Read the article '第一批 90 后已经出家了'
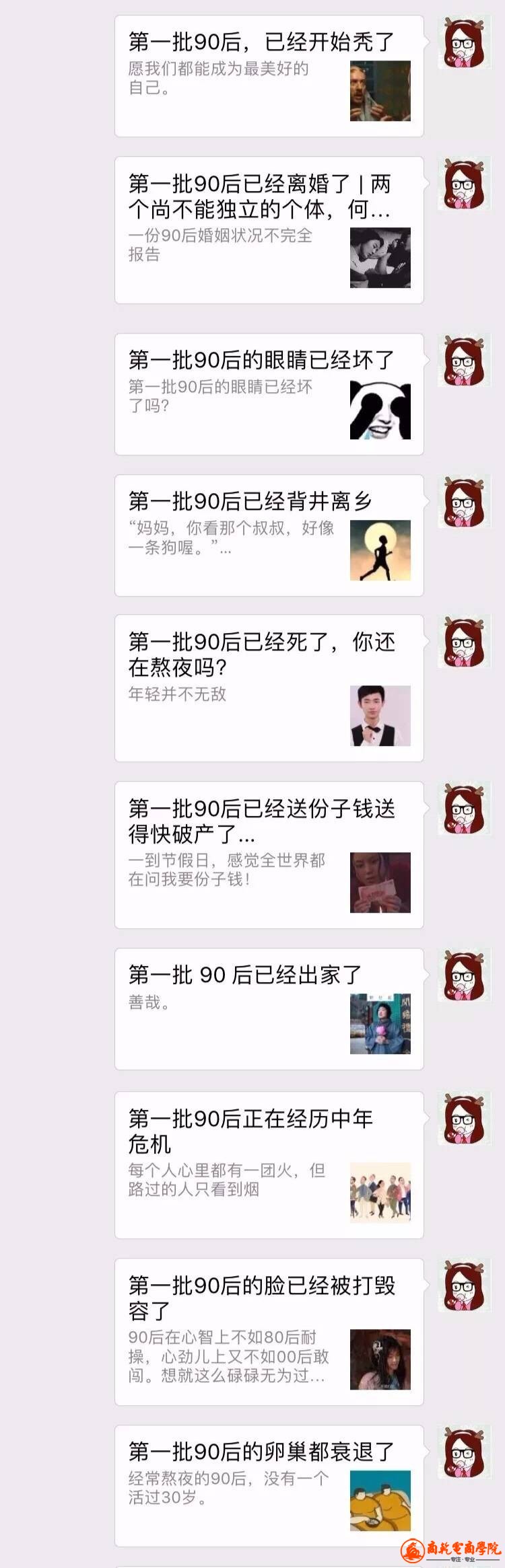Viewport: 505px width, 1568px height. point(269,1008)
